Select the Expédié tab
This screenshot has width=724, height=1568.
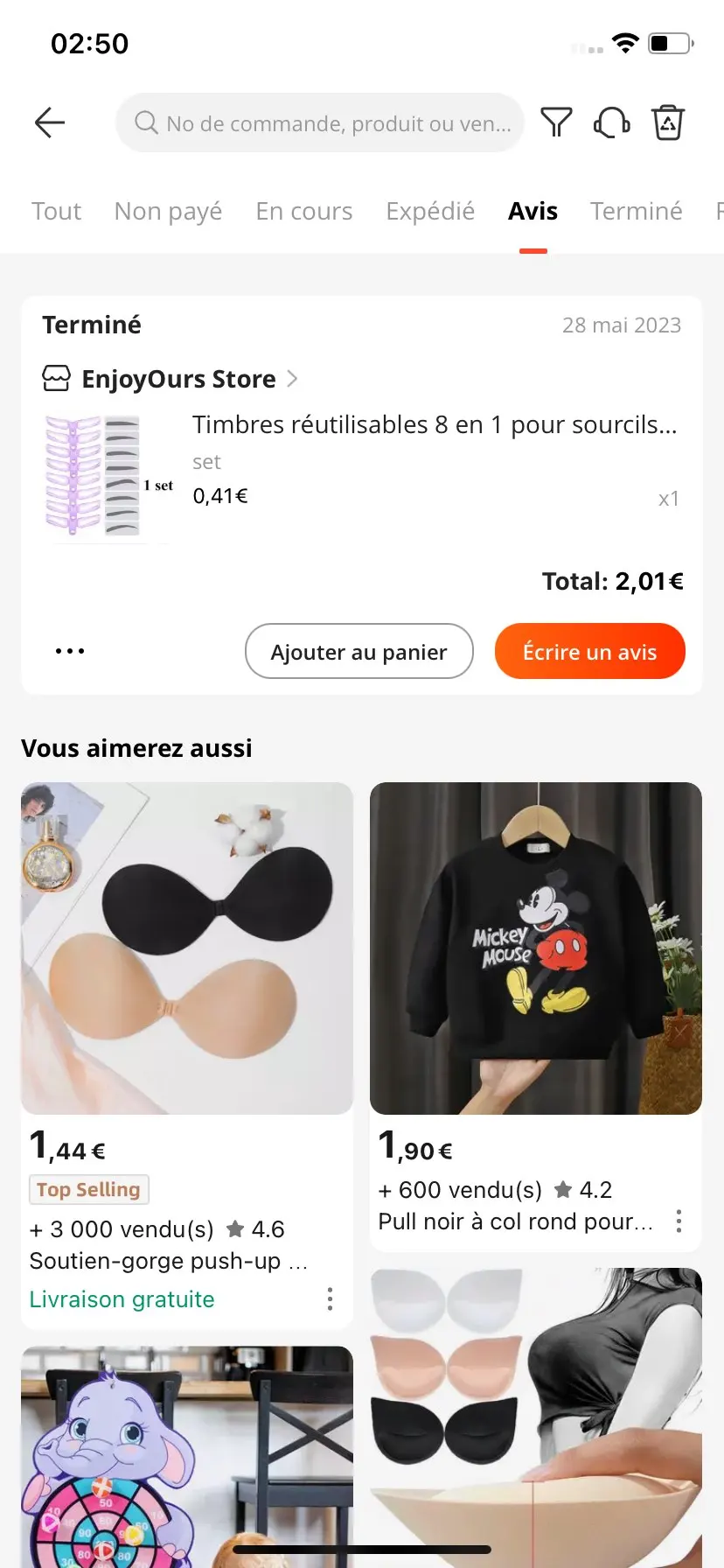click(430, 211)
